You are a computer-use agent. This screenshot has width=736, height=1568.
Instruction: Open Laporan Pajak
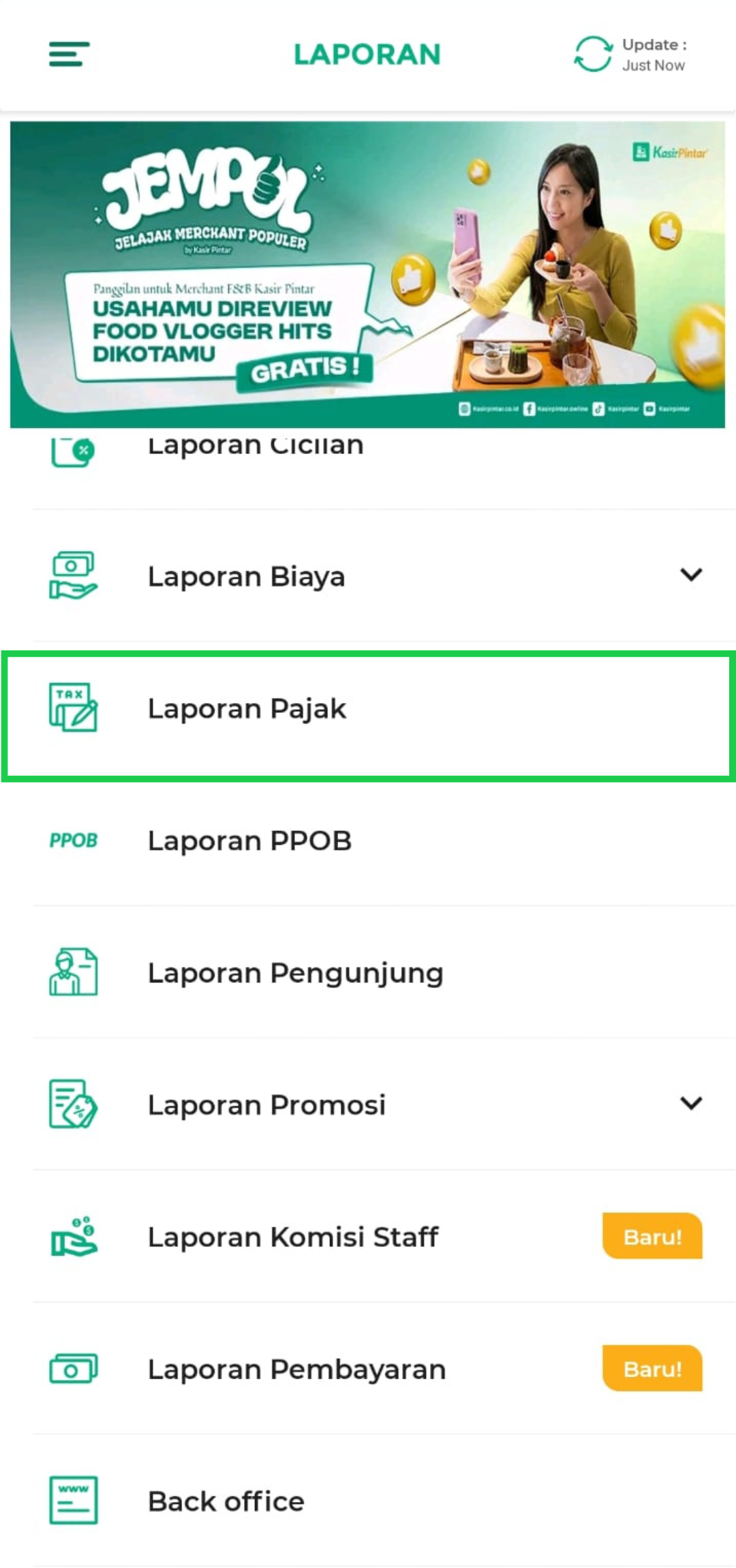247,709
